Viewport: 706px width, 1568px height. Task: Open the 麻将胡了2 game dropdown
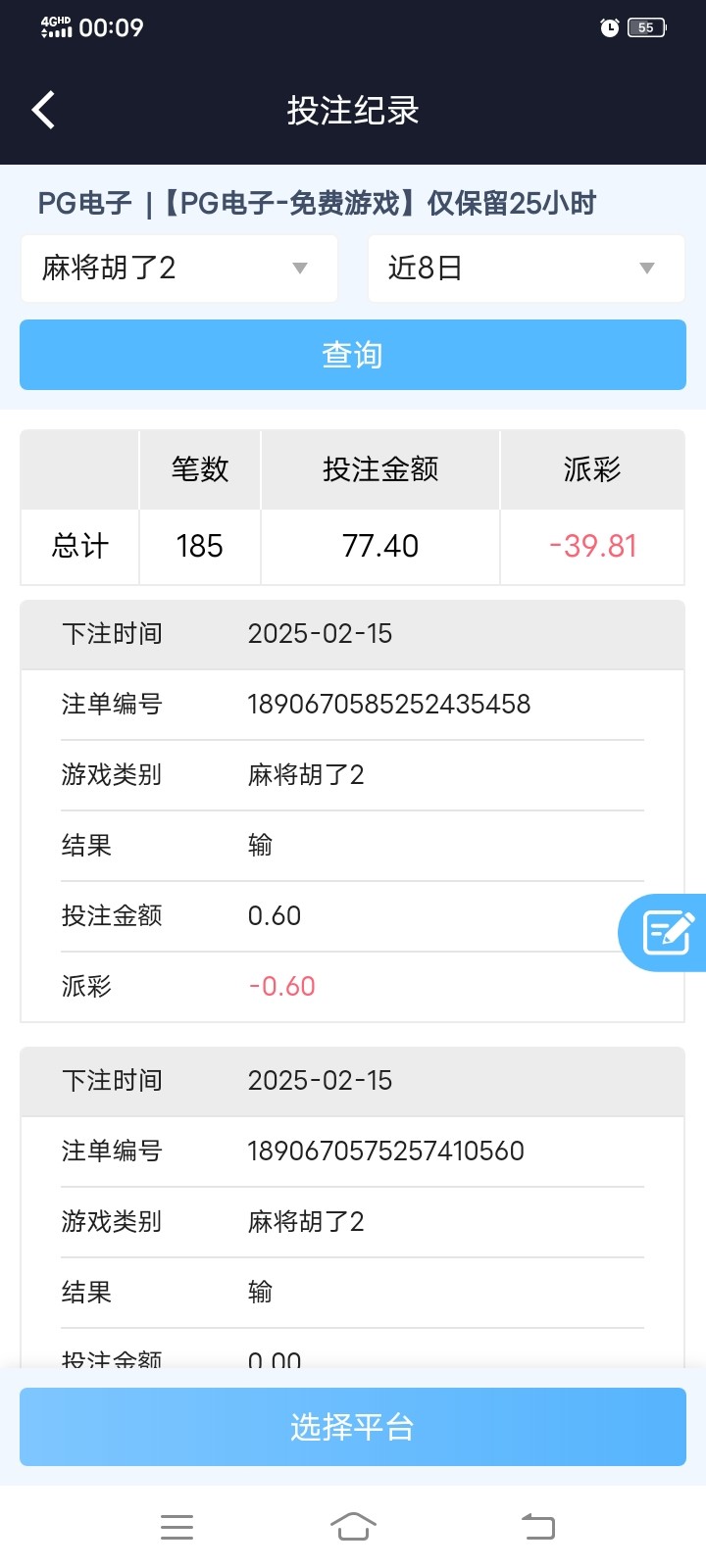coord(179,269)
